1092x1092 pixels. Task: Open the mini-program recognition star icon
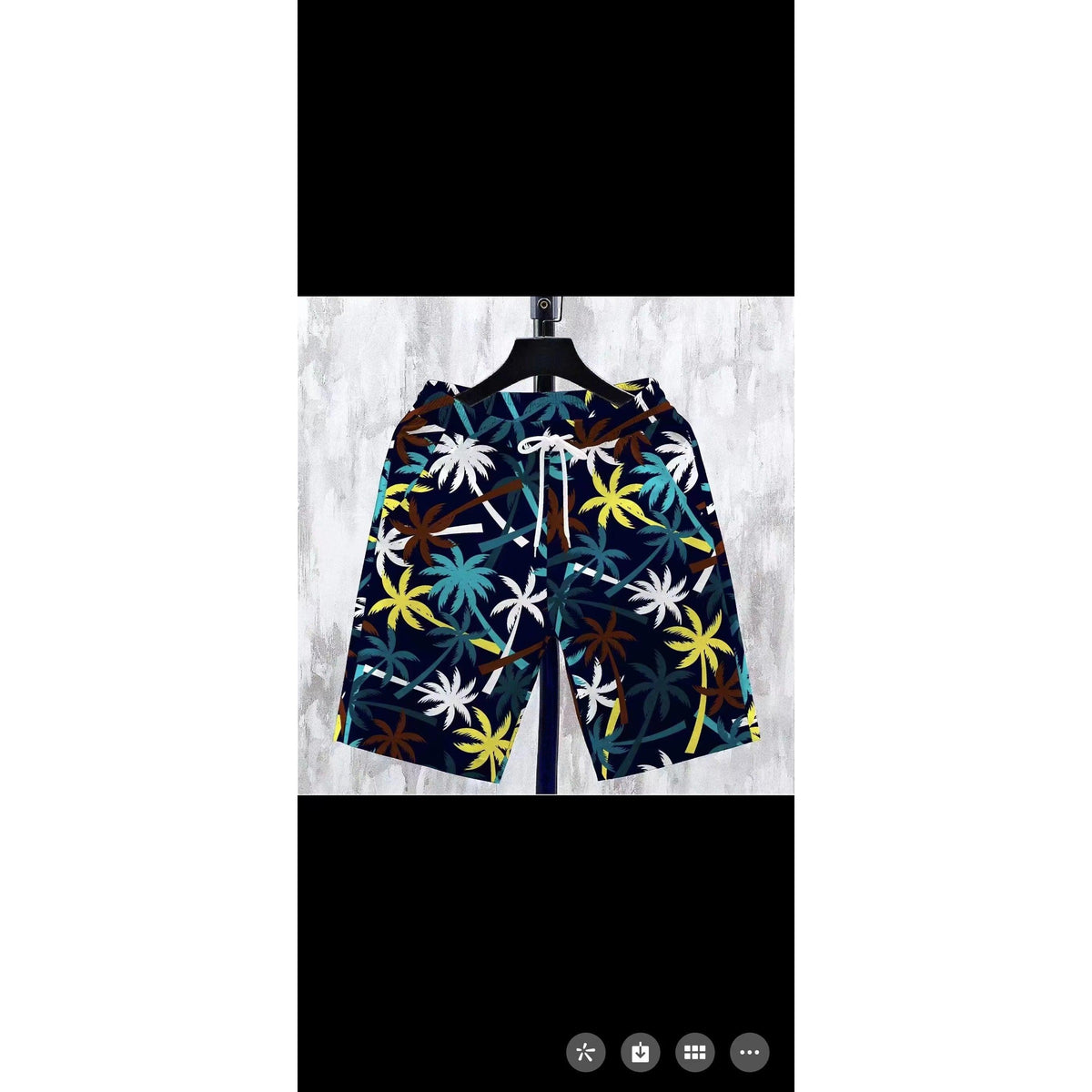(x=585, y=1053)
